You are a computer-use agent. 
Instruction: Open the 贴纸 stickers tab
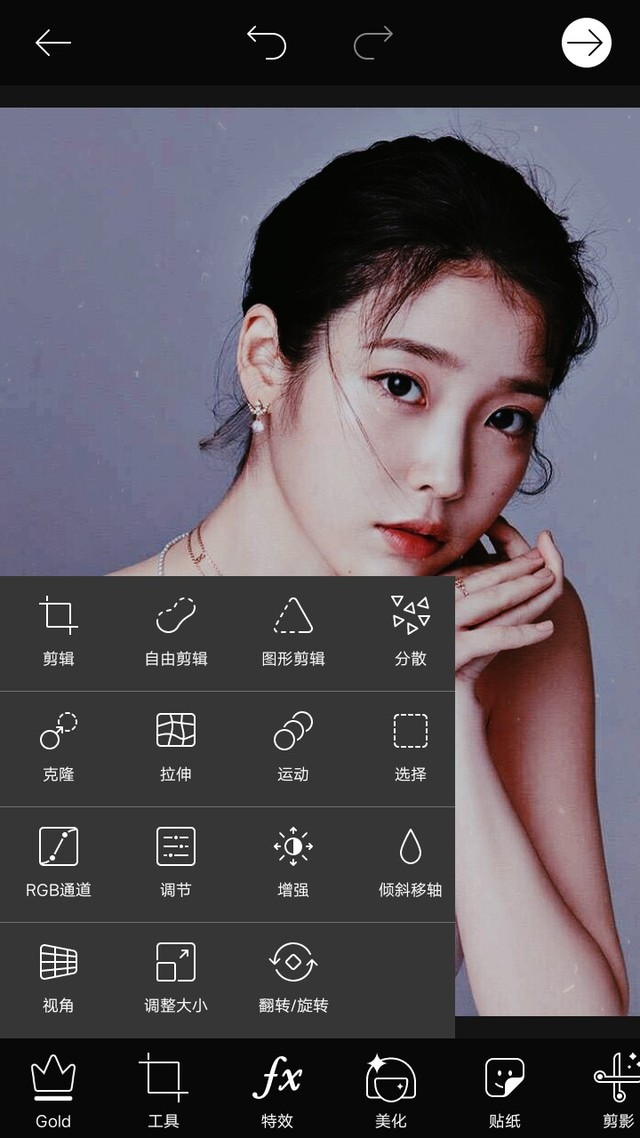(505, 1091)
